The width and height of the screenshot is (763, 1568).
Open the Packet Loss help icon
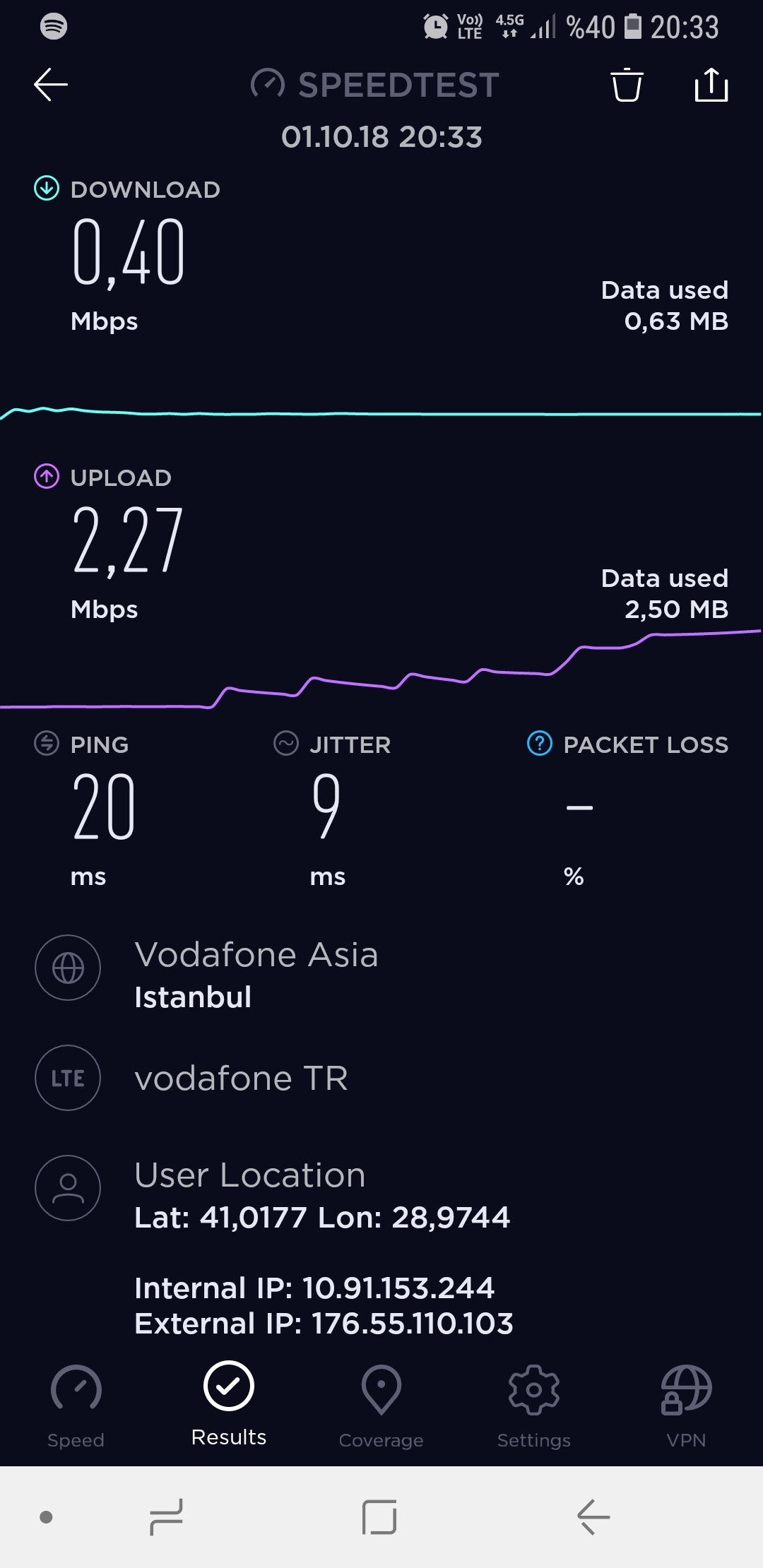[540, 744]
